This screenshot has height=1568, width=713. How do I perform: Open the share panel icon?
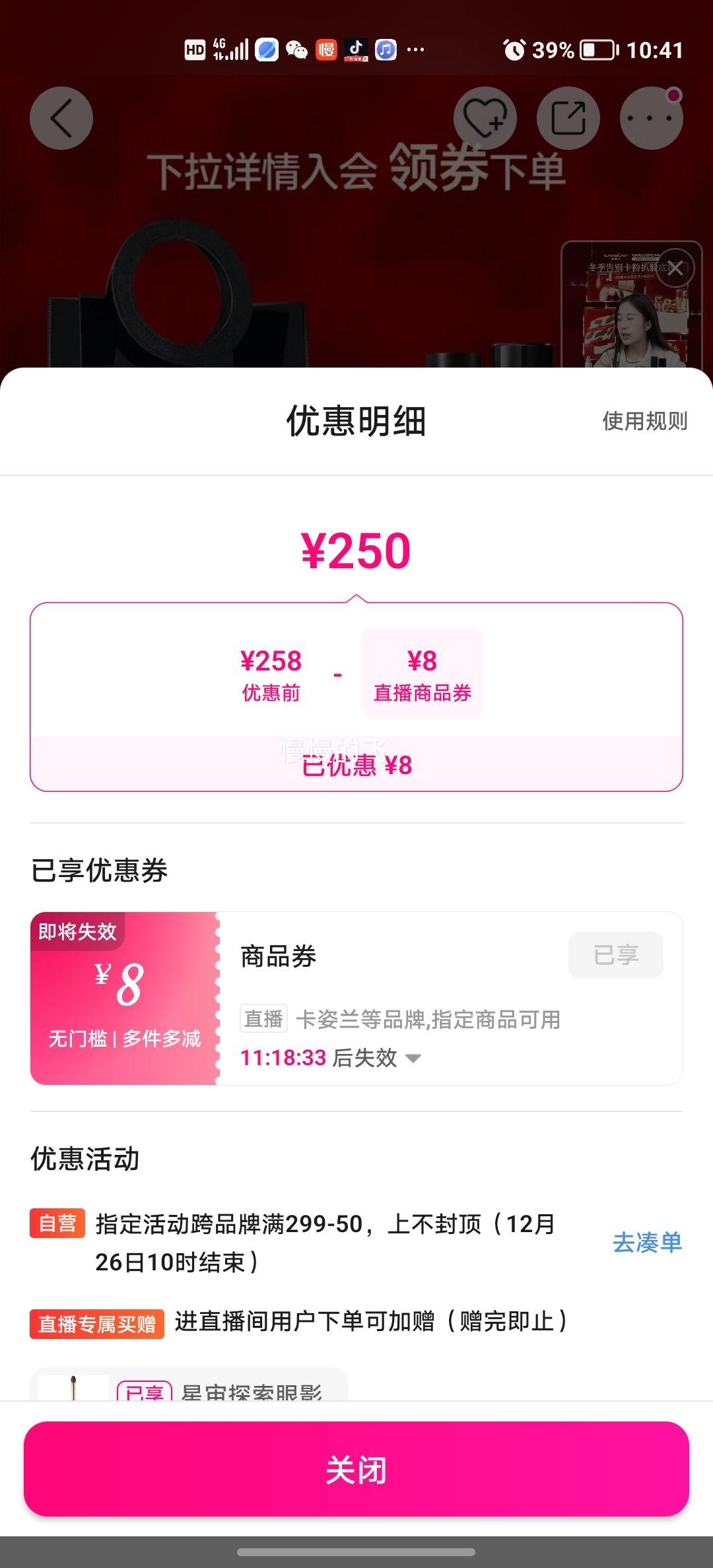click(x=569, y=117)
